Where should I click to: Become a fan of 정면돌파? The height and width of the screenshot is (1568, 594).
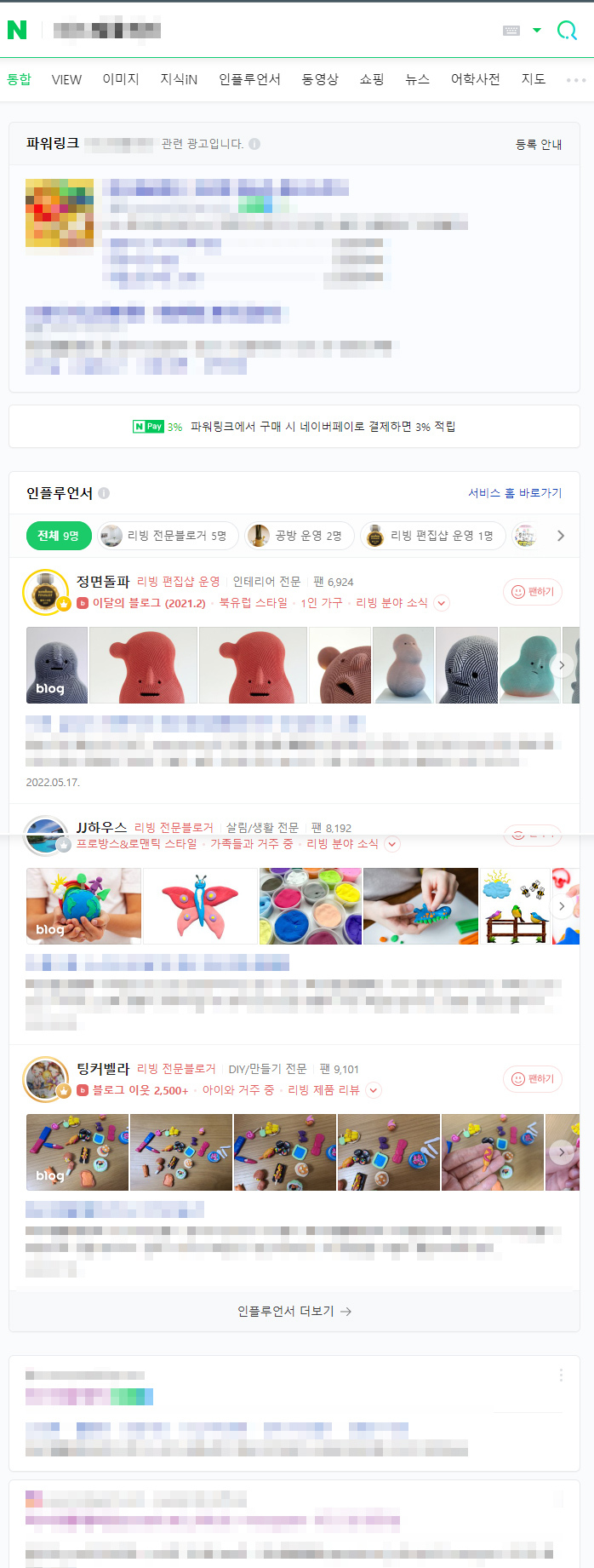pyautogui.click(x=533, y=592)
